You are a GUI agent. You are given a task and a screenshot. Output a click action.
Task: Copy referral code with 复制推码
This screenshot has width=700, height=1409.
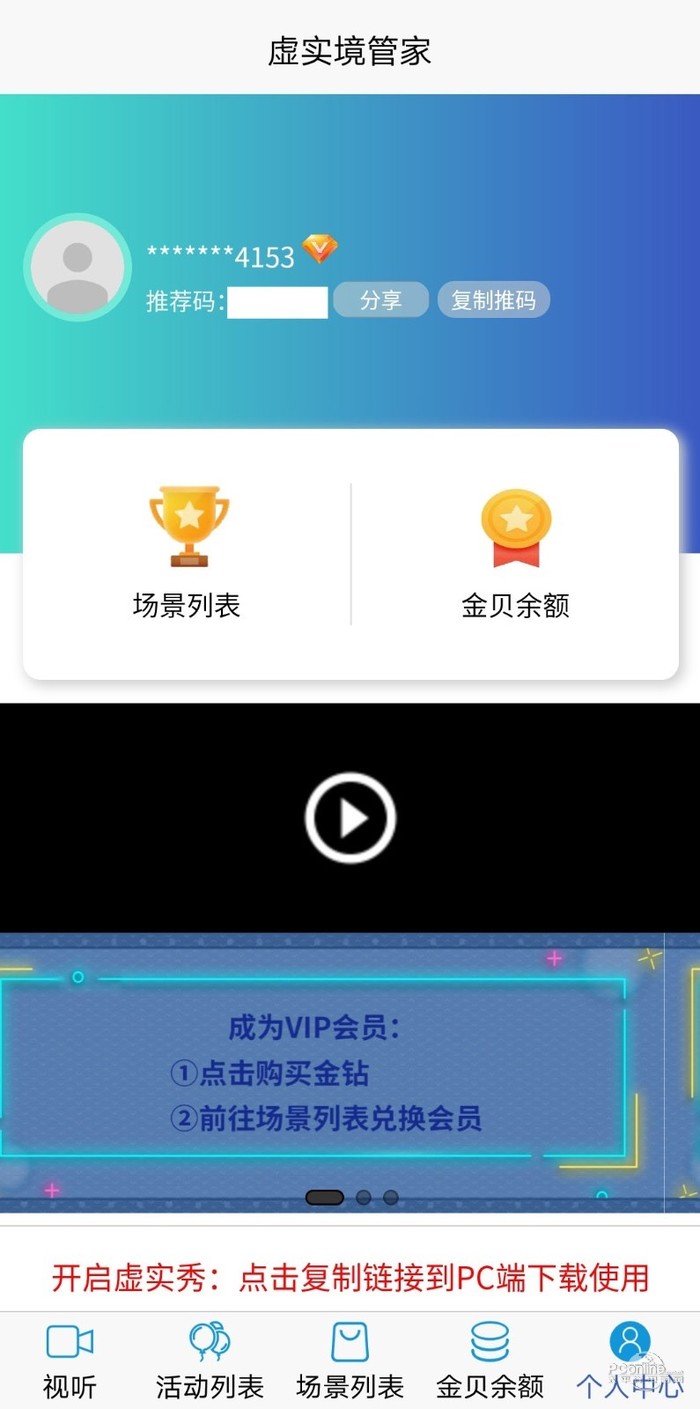point(493,300)
